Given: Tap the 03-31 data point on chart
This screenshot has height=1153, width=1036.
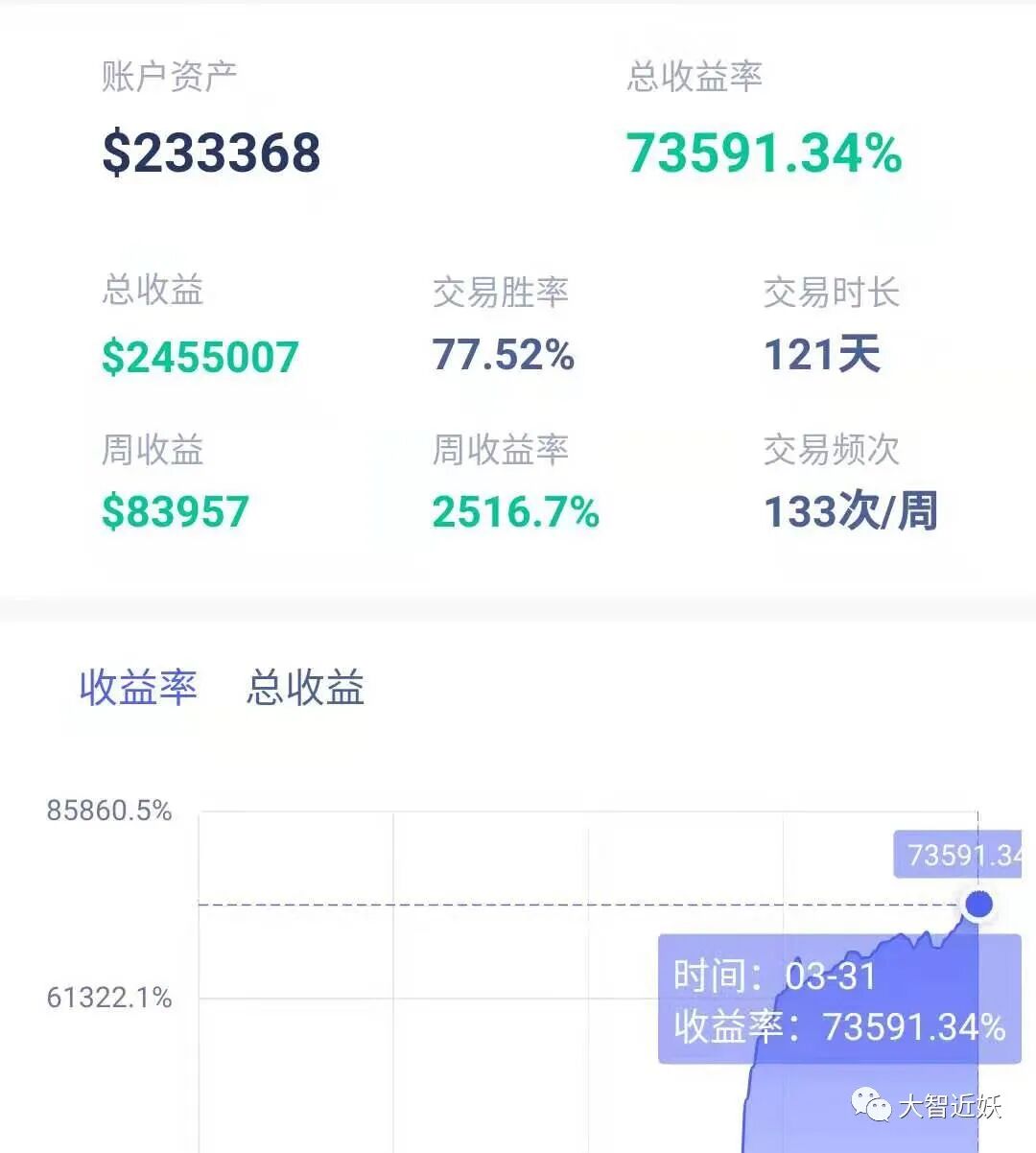Looking at the screenshot, I should [978, 904].
